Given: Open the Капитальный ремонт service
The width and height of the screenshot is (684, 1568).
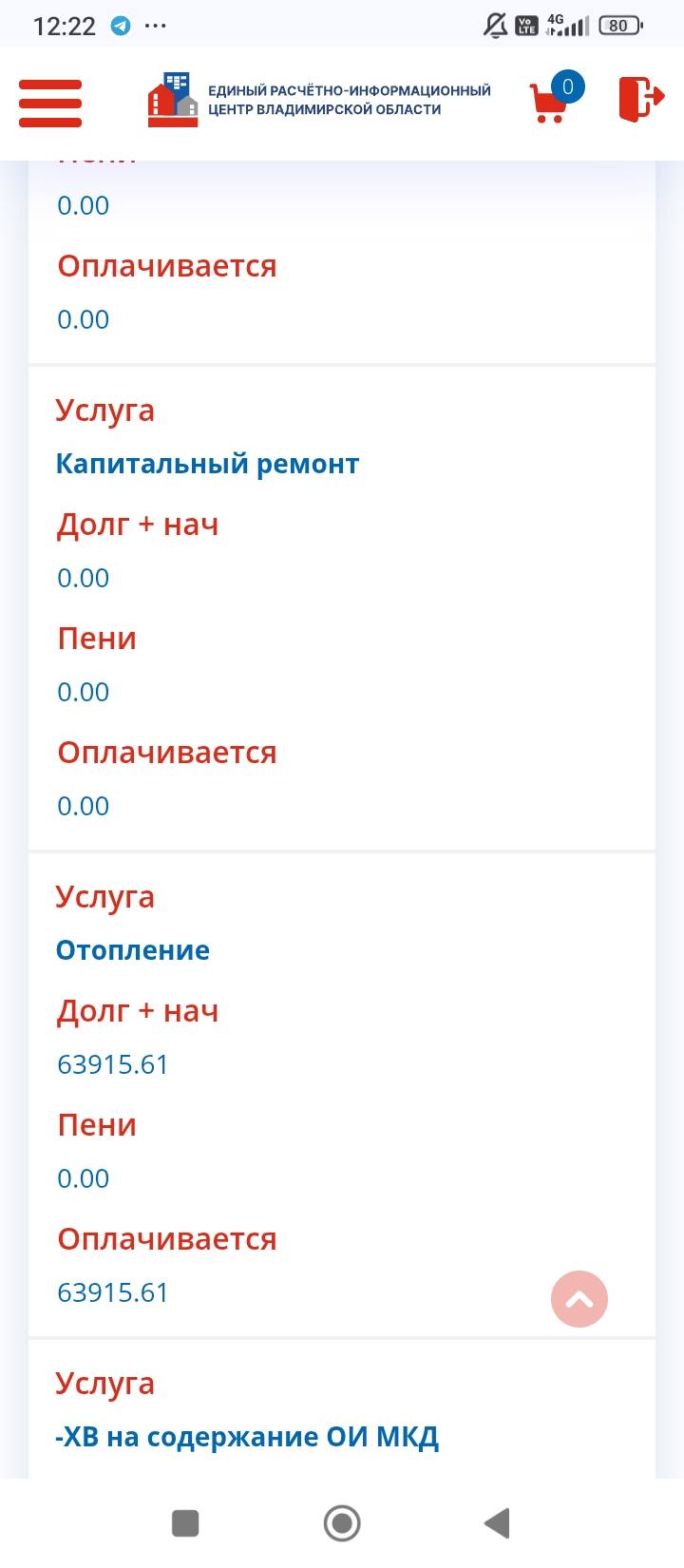Looking at the screenshot, I should [206, 463].
